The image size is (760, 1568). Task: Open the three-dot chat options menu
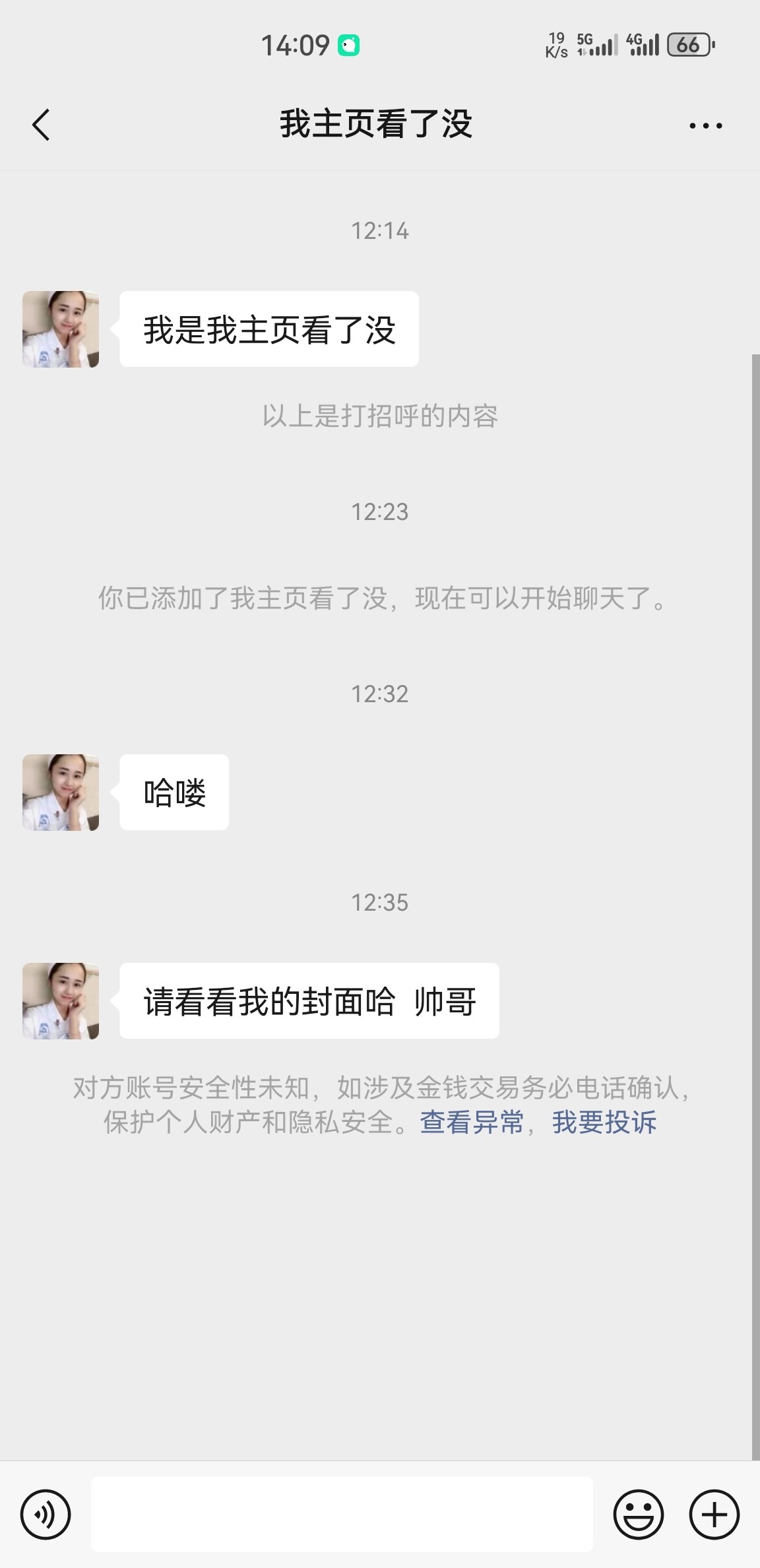(705, 125)
